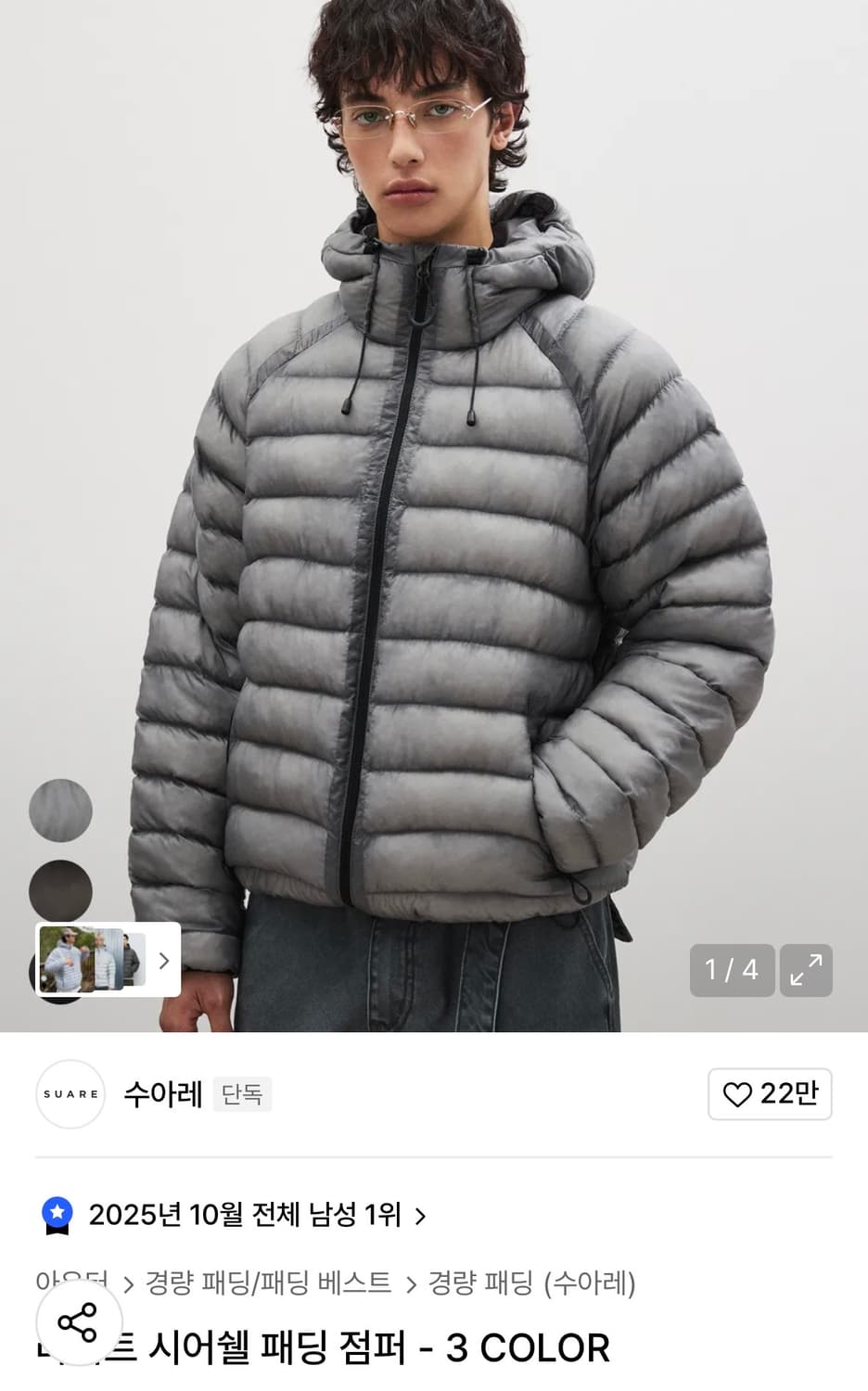Select the gray color swatch
The width and height of the screenshot is (868, 1391).
point(60,810)
